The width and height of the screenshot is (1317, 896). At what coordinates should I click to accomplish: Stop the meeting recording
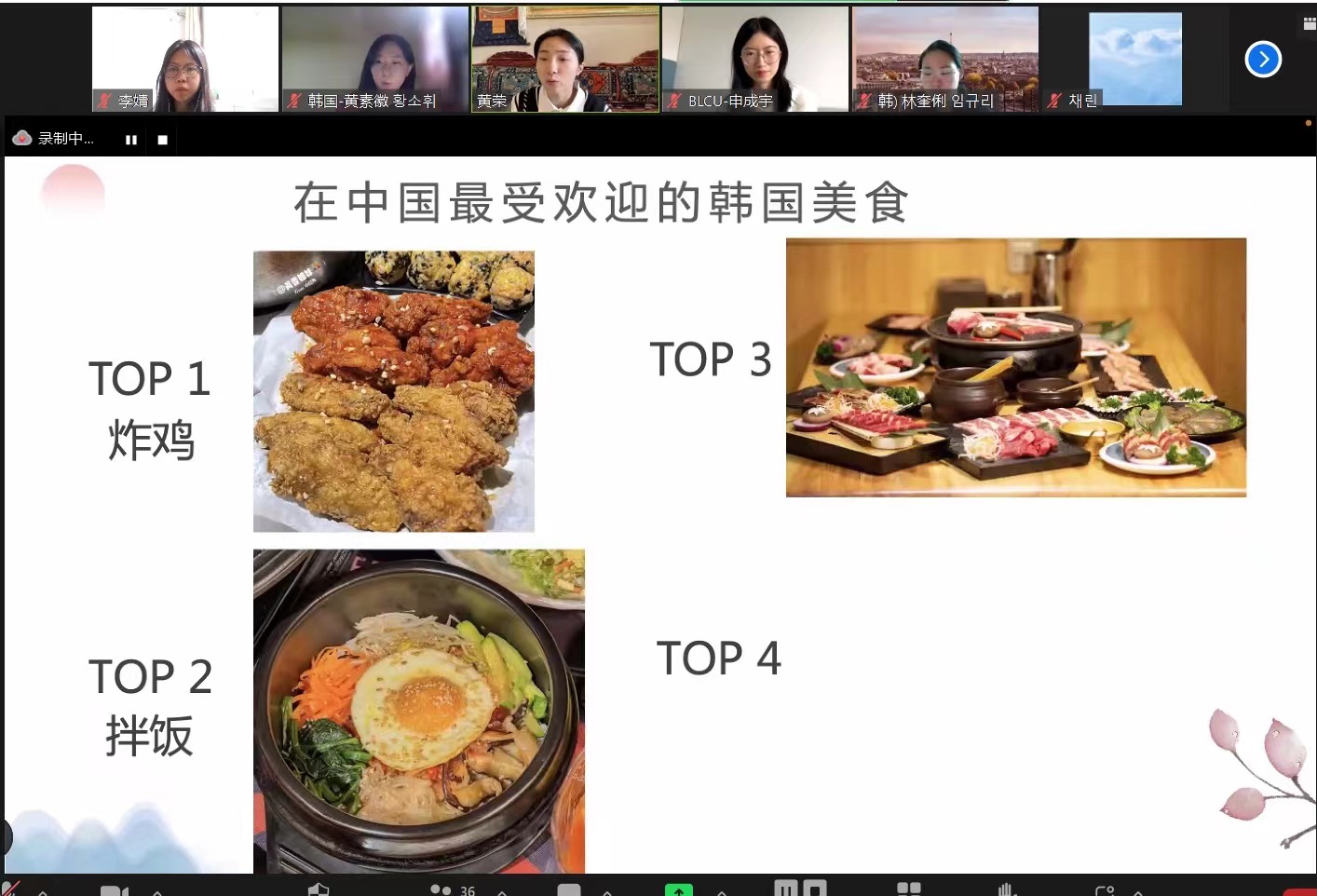pyautogui.click(x=163, y=140)
